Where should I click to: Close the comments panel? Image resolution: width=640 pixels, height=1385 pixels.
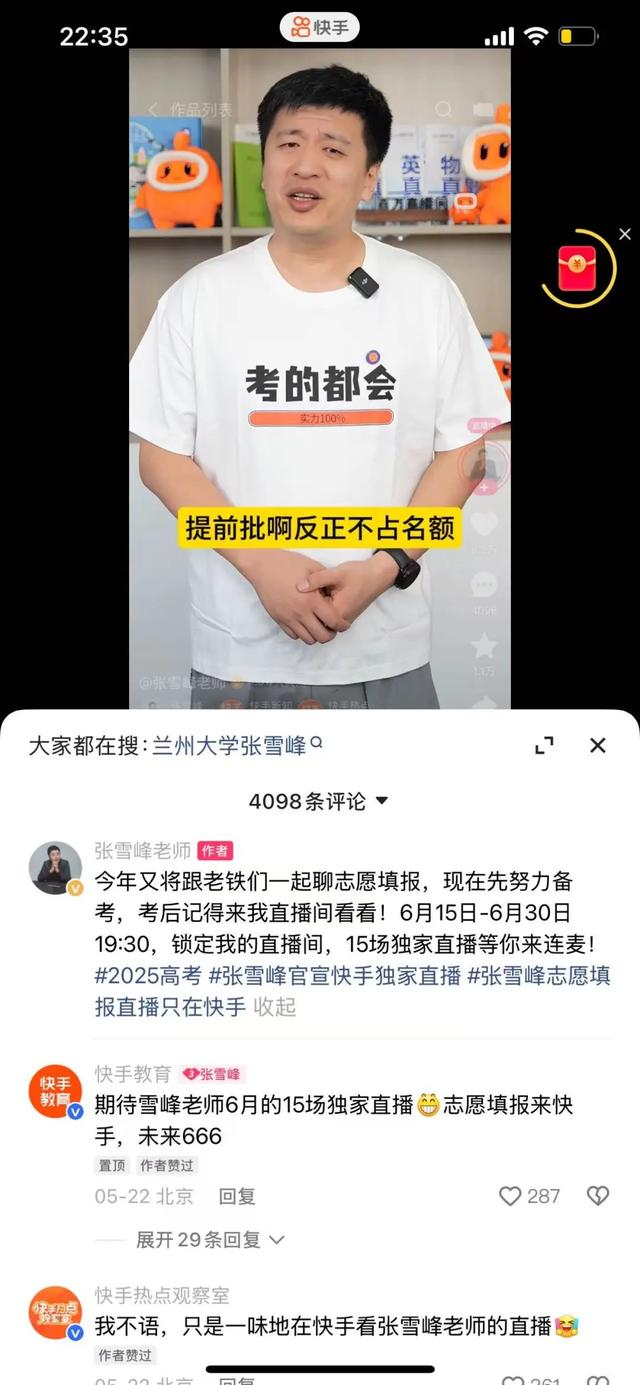[597, 745]
